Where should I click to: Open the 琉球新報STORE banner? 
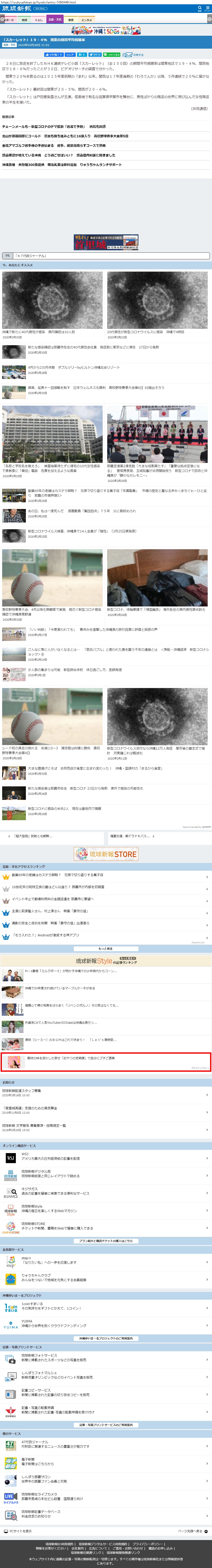pos(106,853)
